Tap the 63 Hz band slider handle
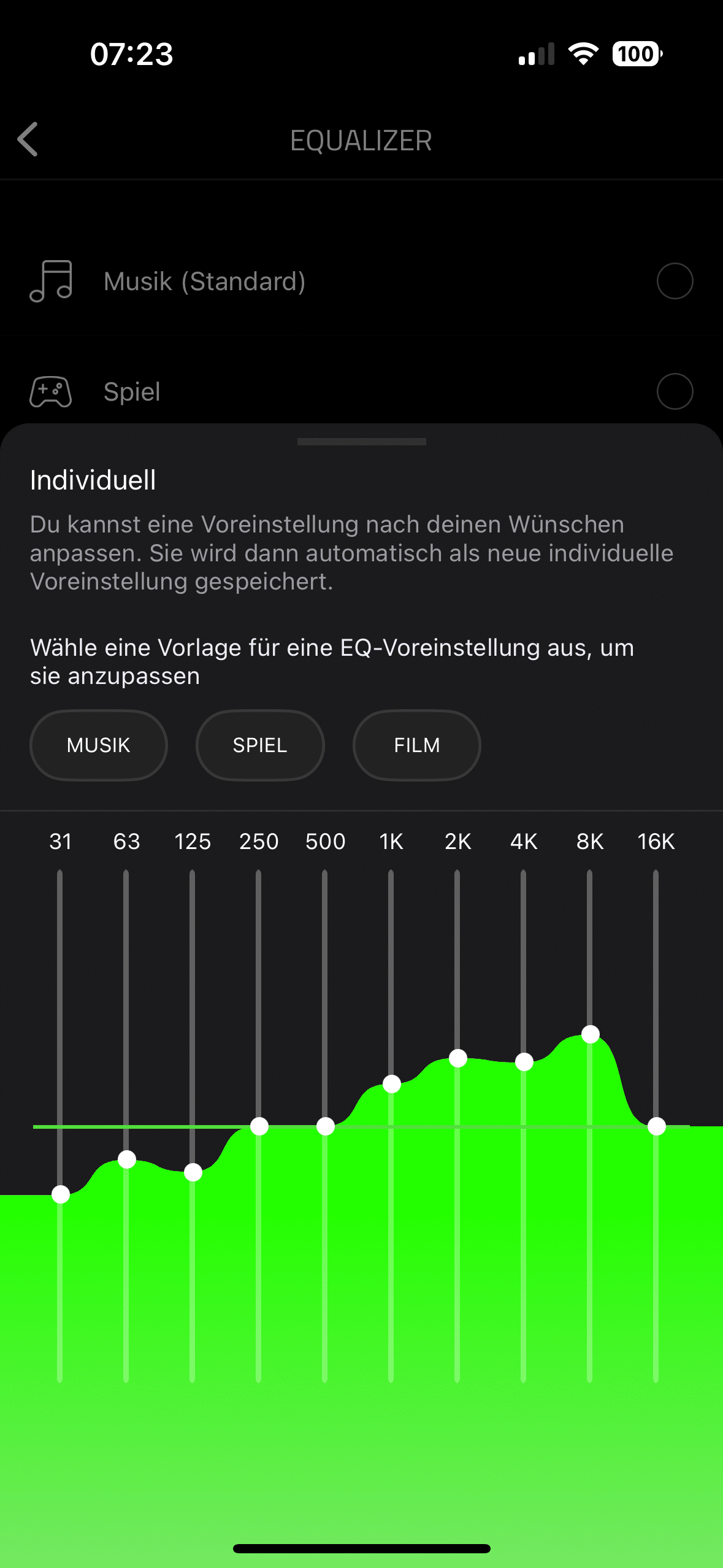 pos(127,1159)
